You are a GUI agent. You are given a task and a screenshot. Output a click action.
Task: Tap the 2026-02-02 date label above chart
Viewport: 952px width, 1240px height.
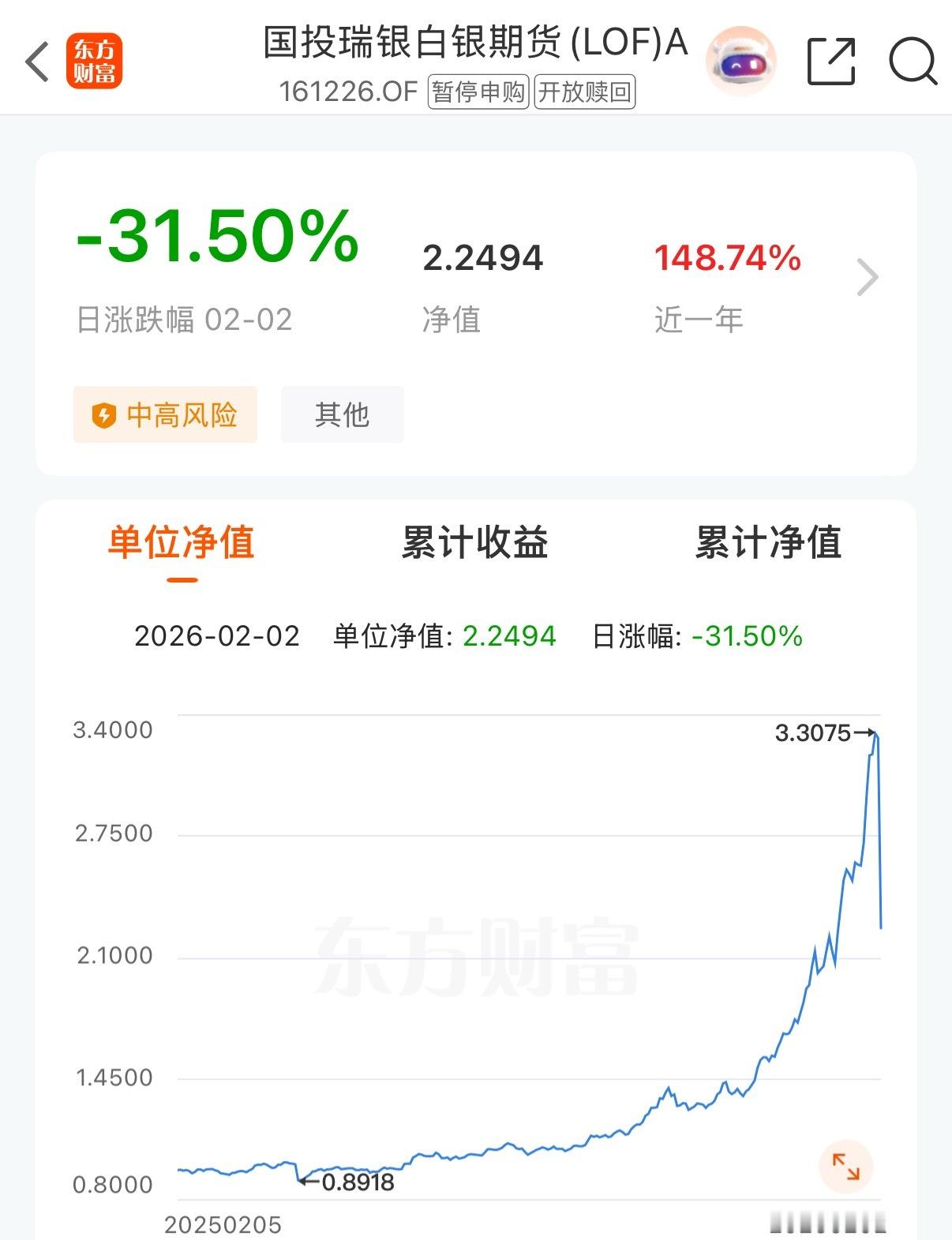217,637
